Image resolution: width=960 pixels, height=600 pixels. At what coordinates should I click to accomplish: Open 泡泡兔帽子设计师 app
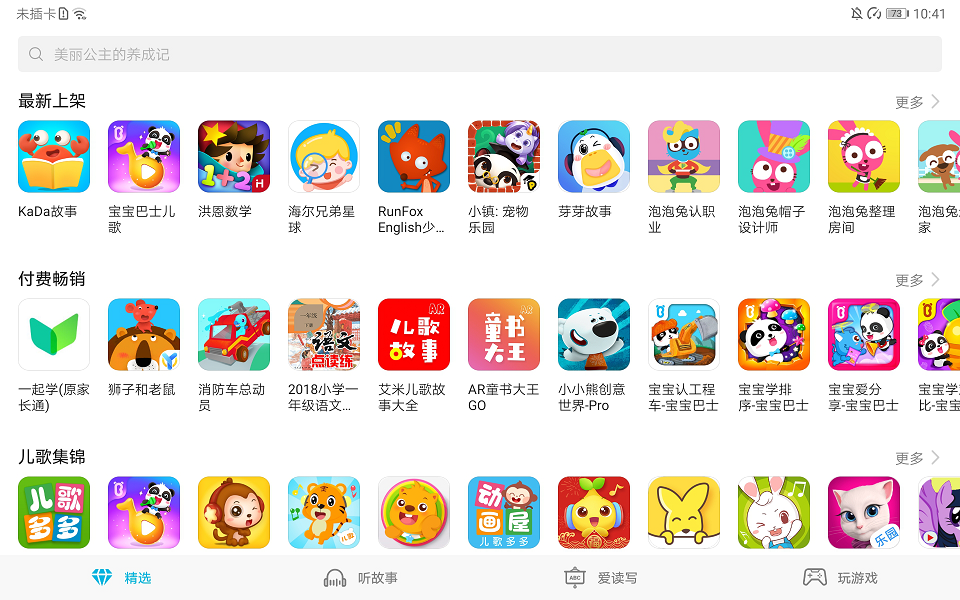[x=774, y=157]
